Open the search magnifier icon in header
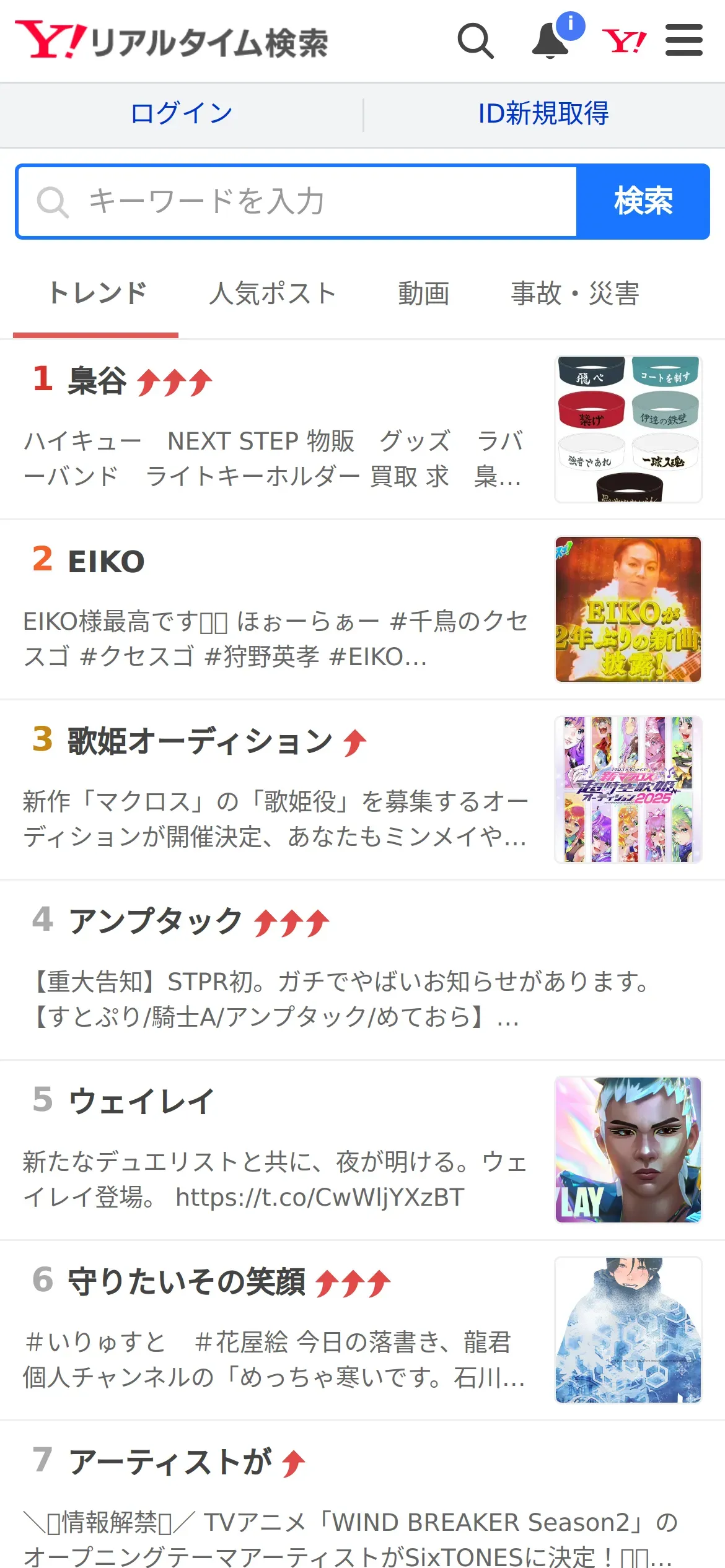 (475, 41)
